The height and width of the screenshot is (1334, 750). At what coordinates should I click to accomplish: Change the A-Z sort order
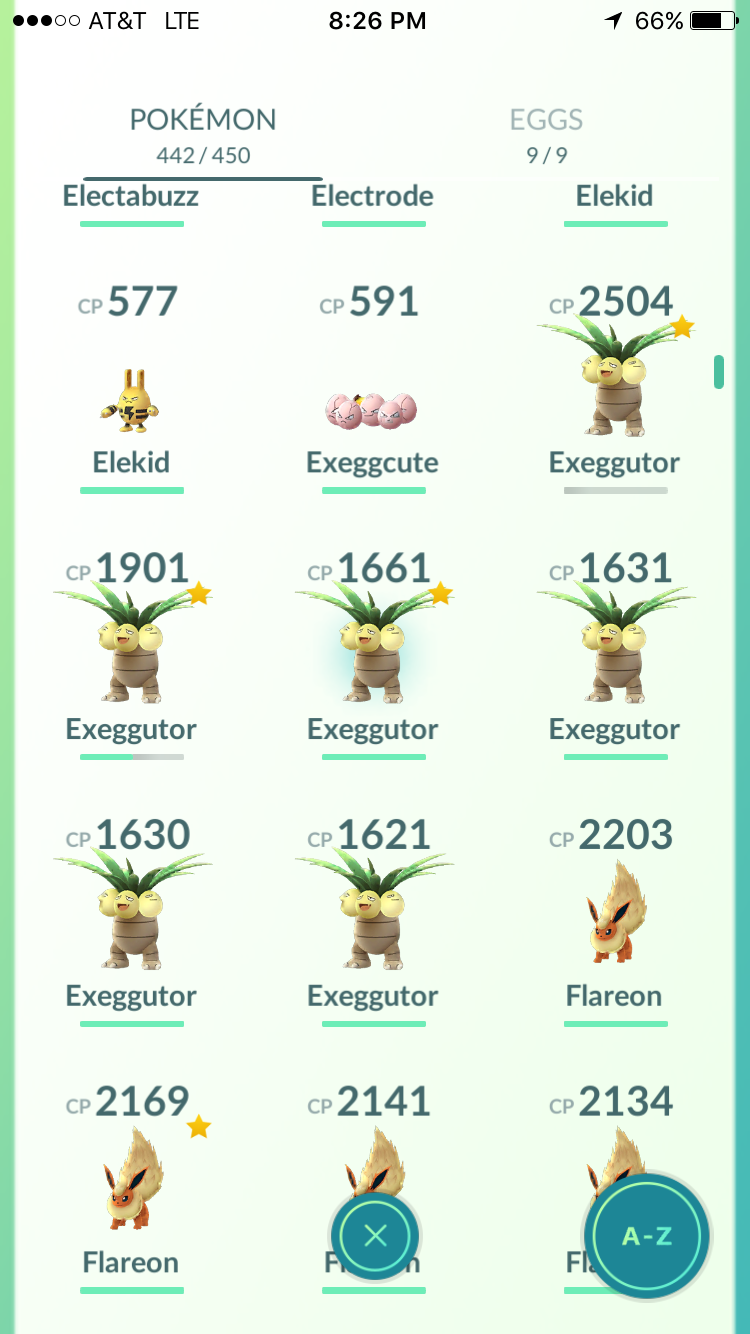pyautogui.click(x=647, y=1236)
